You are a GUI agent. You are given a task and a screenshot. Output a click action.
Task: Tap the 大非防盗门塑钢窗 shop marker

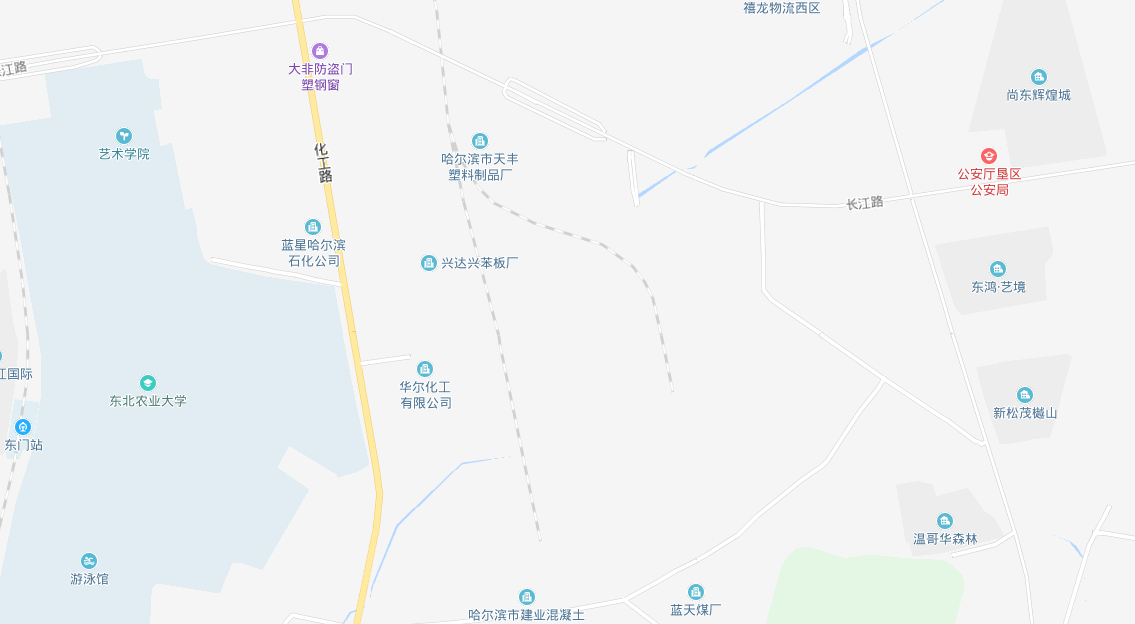[320, 51]
